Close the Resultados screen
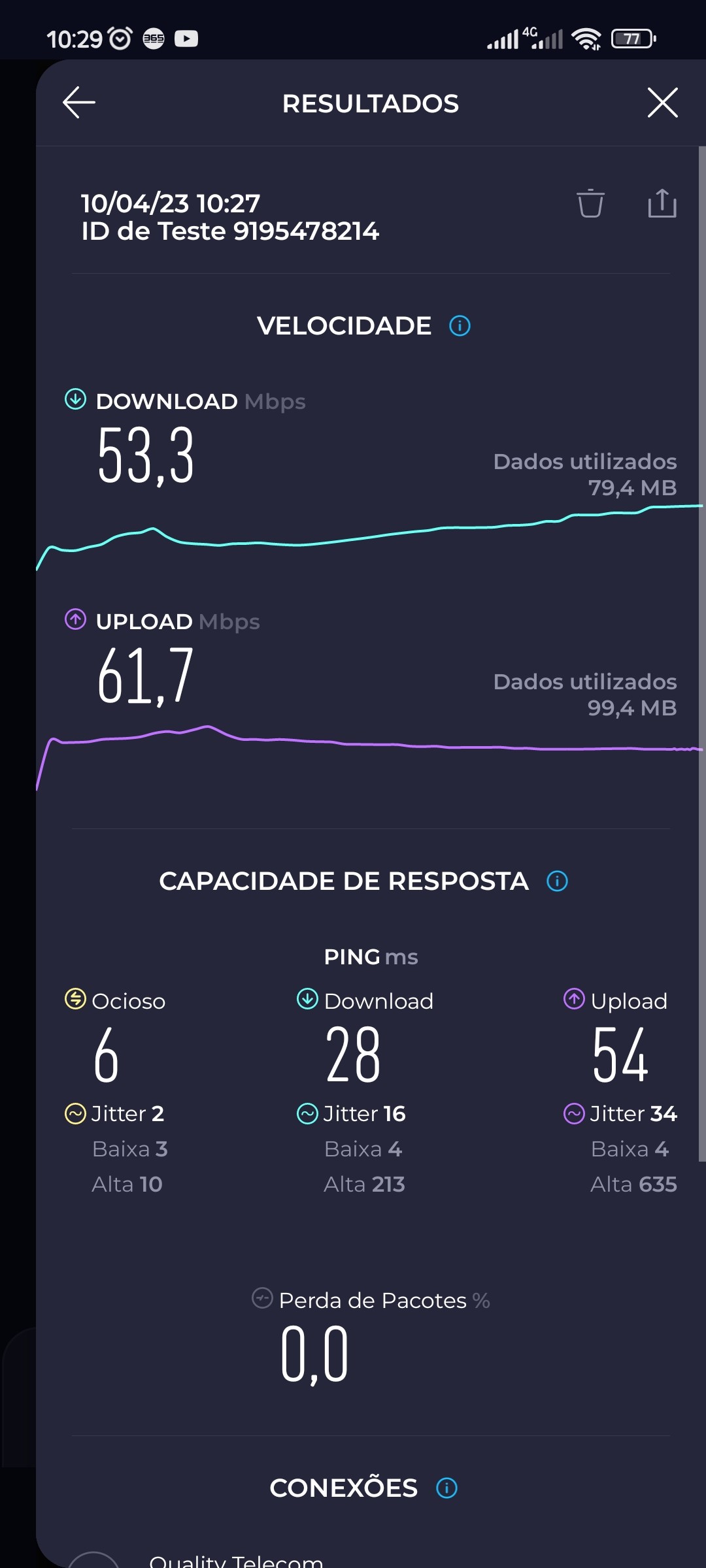This screenshot has width=706, height=1568. [x=662, y=103]
